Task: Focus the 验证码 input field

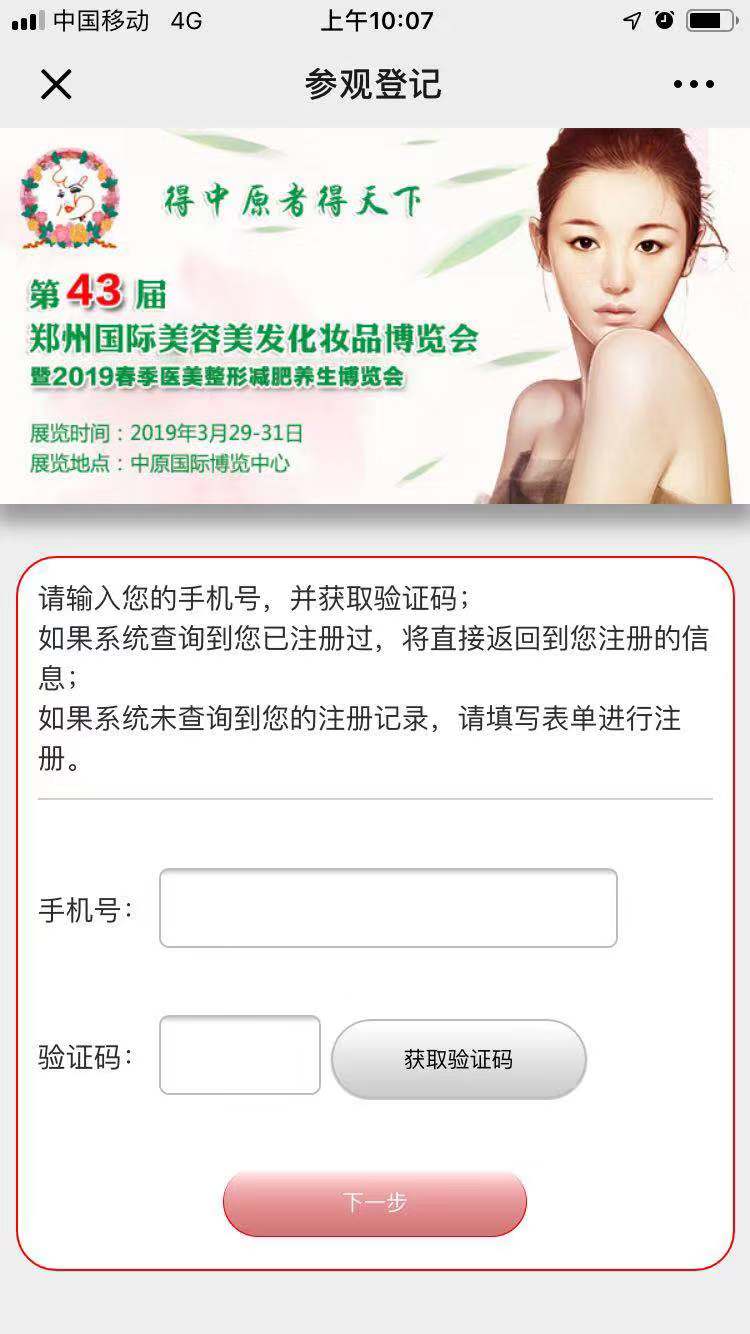Action: coord(240,1055)
